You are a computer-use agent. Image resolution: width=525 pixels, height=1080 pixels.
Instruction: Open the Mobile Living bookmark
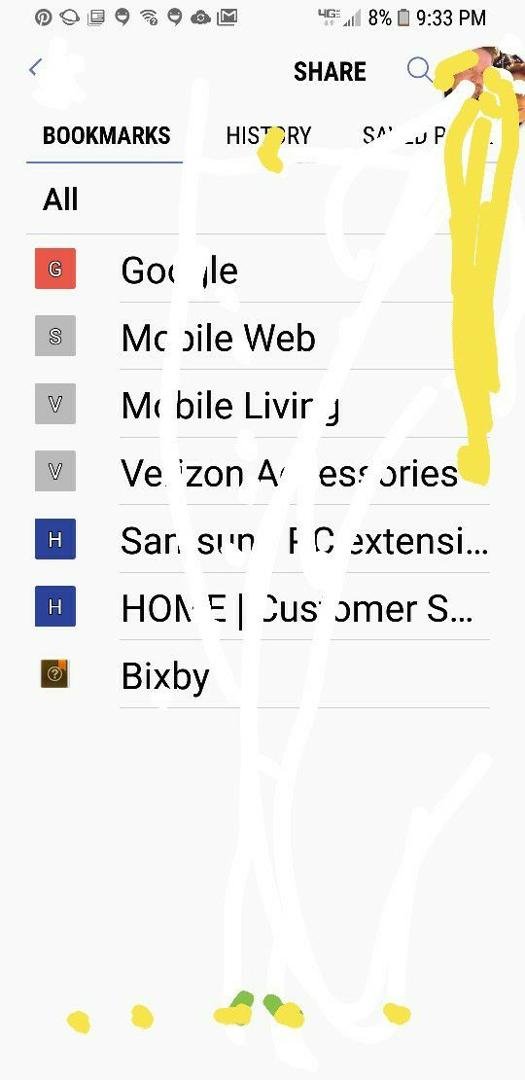click(262, 404)
